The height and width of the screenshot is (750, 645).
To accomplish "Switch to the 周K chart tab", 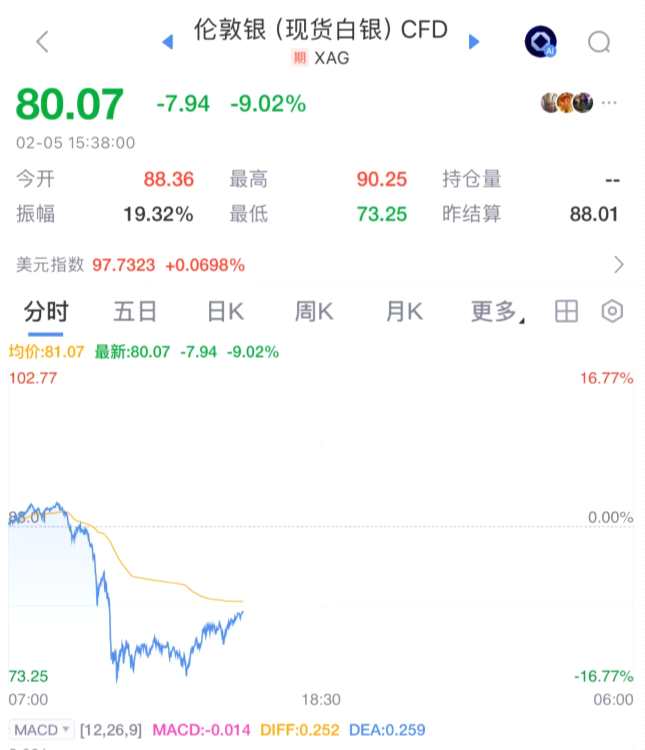I will [x=313, y=312].
